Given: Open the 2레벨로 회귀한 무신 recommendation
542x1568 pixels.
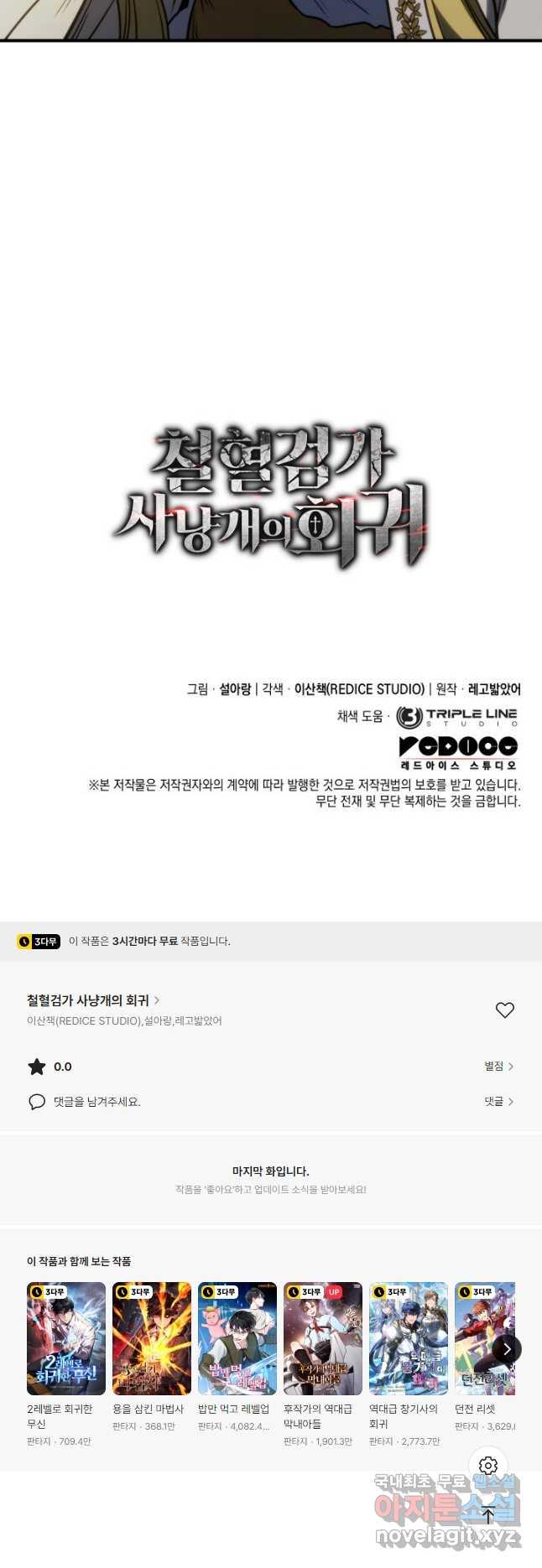Looking at the screenshot, I should coord(66,1338).
